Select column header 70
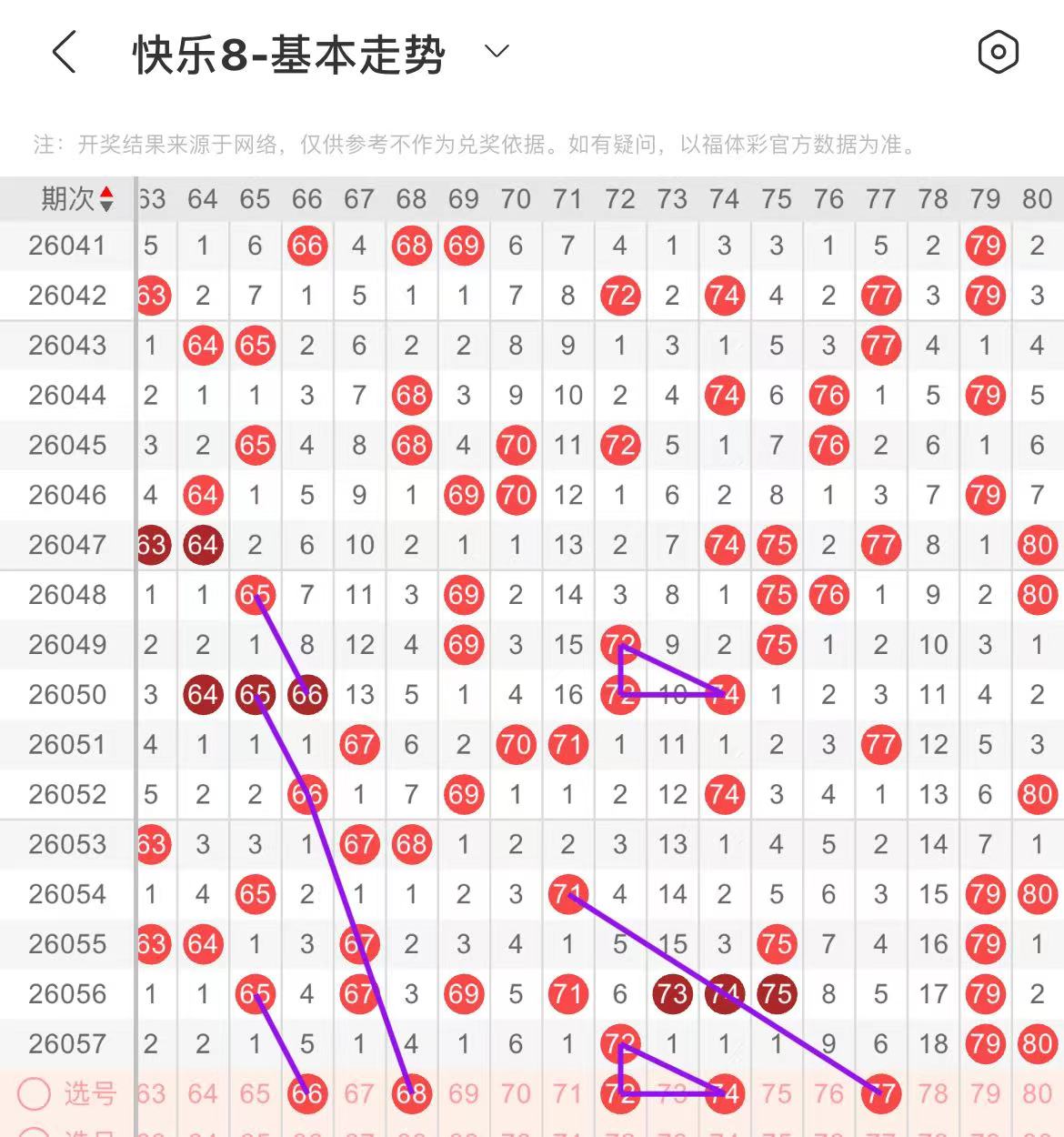The image size is (1064, 1137). pyautogui.click(x=516, y=197)
